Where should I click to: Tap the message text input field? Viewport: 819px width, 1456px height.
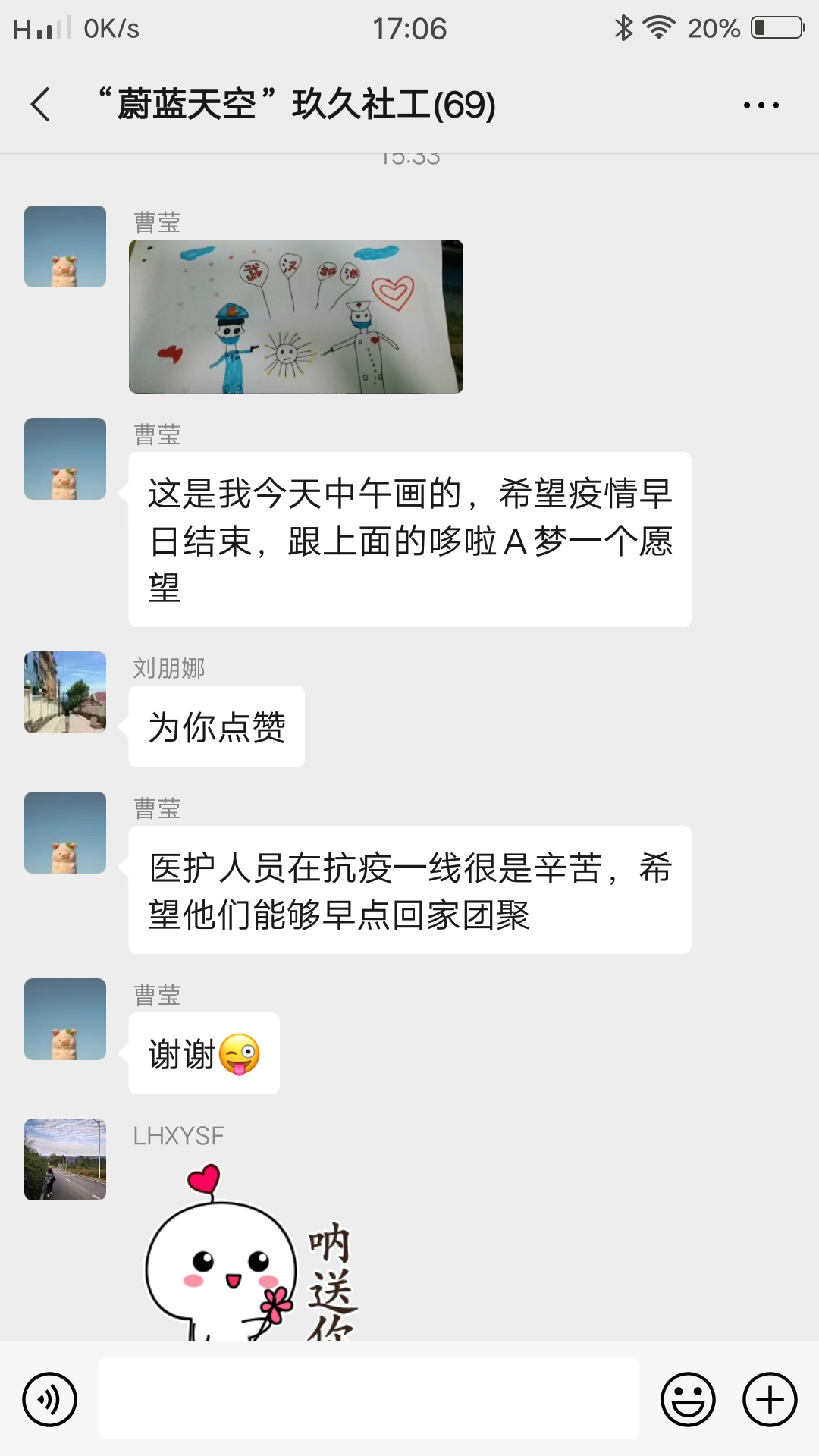pyautogui.click(x=368, y=1398)
